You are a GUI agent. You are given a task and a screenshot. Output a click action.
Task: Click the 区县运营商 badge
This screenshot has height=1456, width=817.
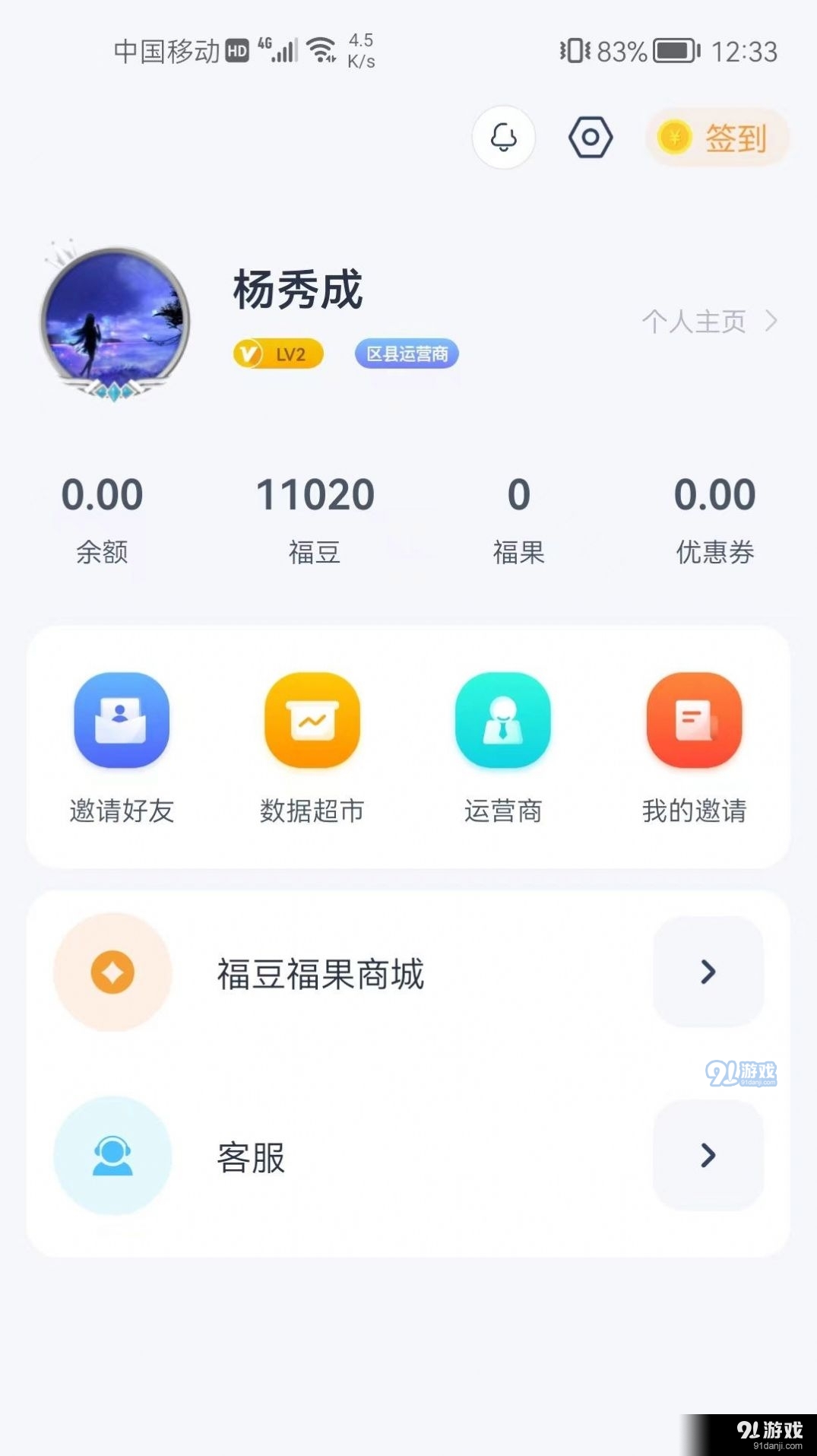click(406, 353)
